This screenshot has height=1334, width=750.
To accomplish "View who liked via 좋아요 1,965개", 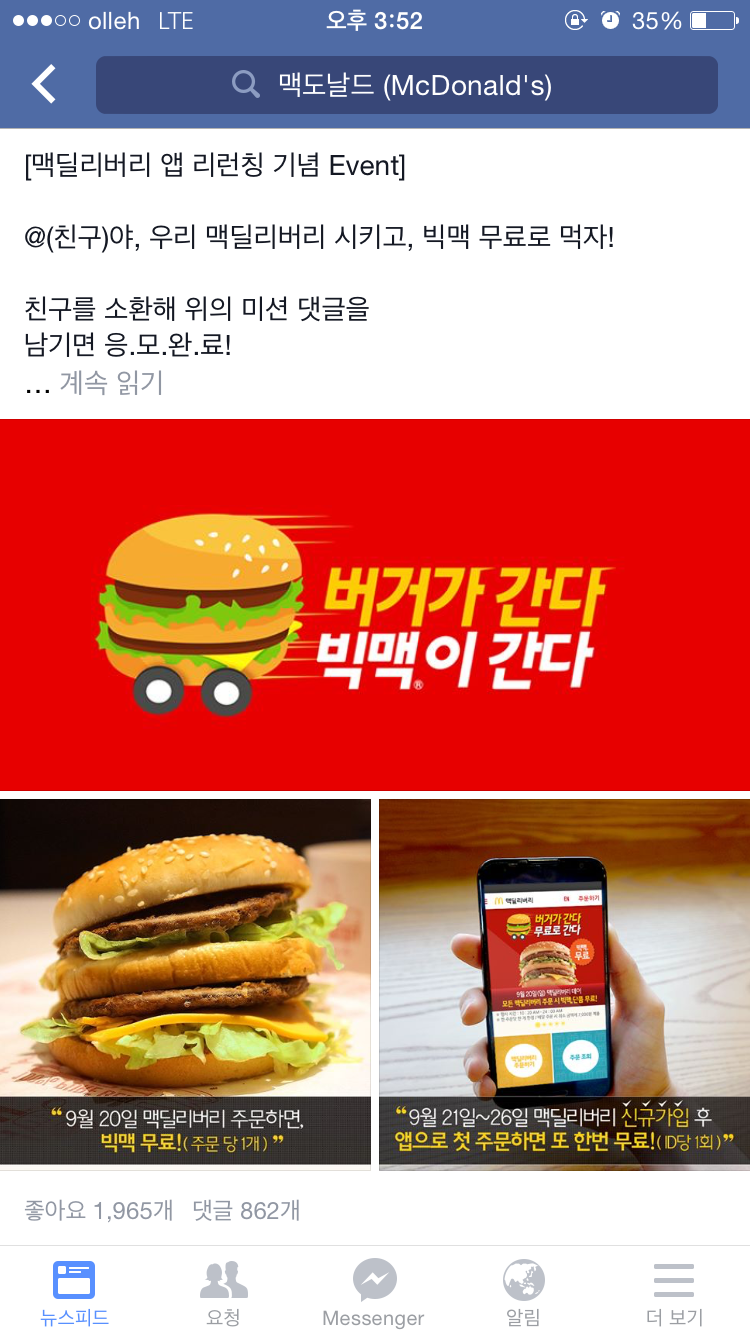I will (98, 1211).
